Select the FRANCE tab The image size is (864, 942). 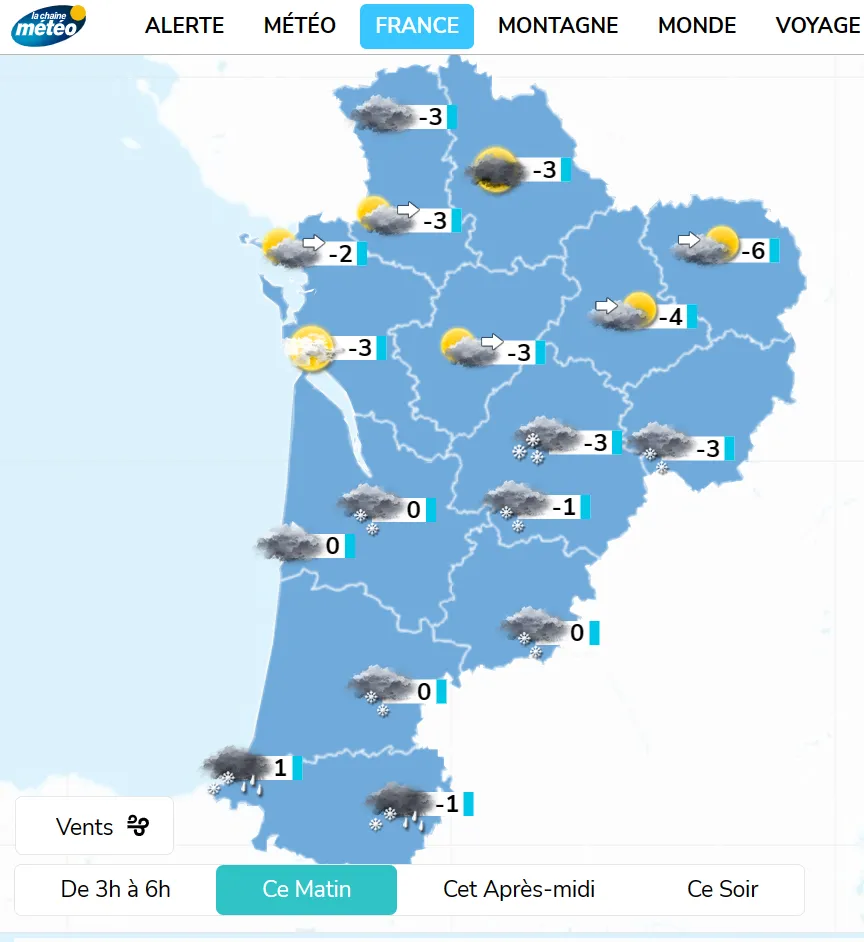417,26
